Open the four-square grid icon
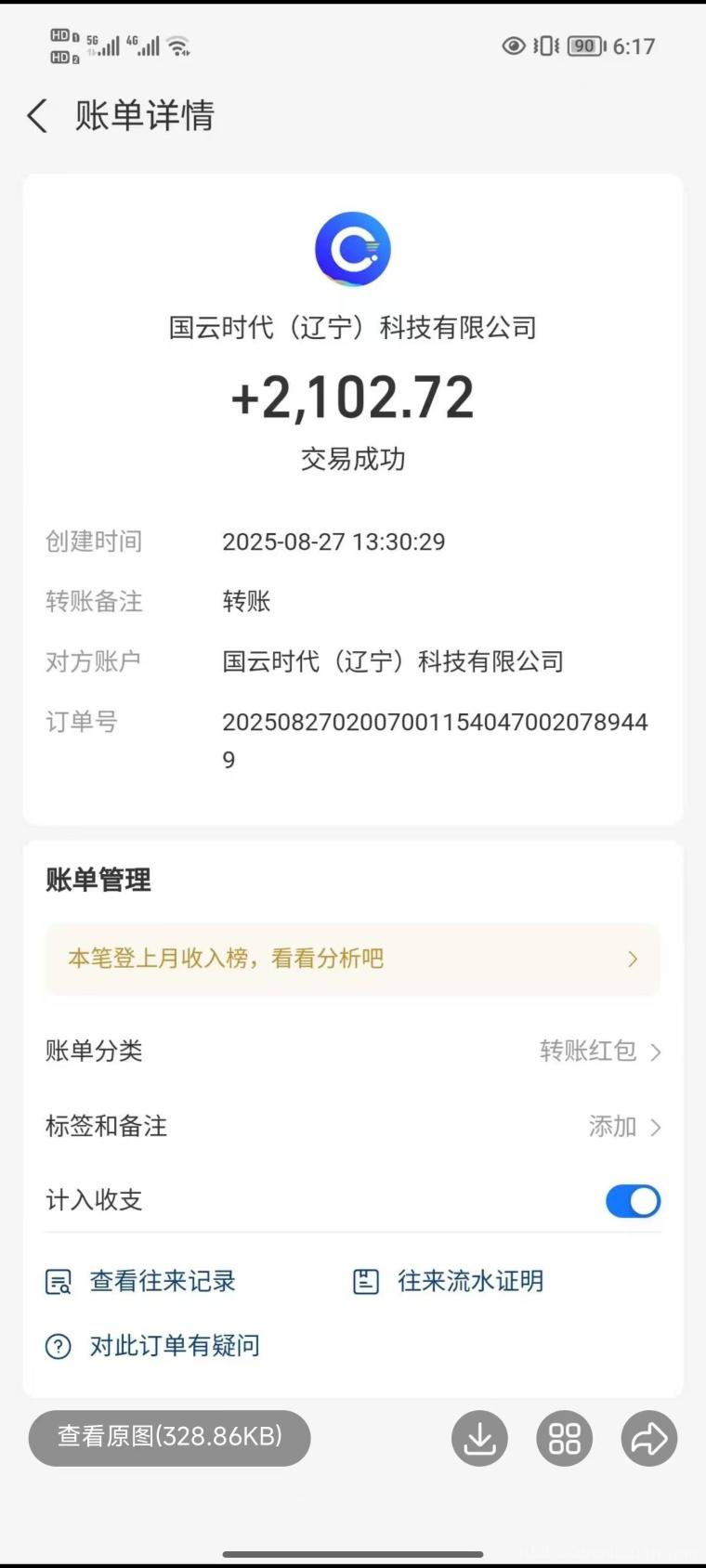 564,1438
